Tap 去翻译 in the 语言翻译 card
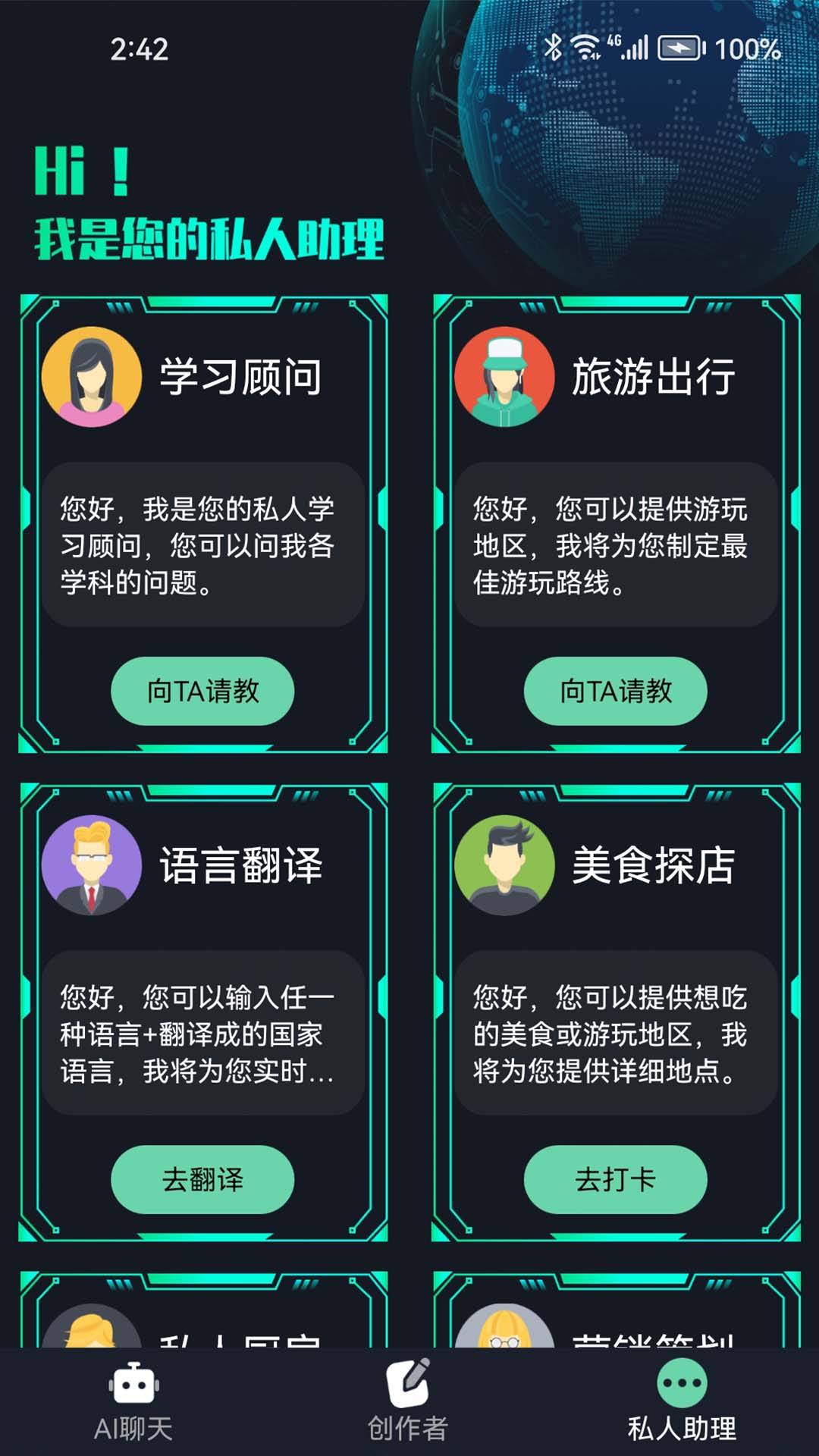Image resolution: width=819 pixels, height=1456 pixels. pos(202,1179)
